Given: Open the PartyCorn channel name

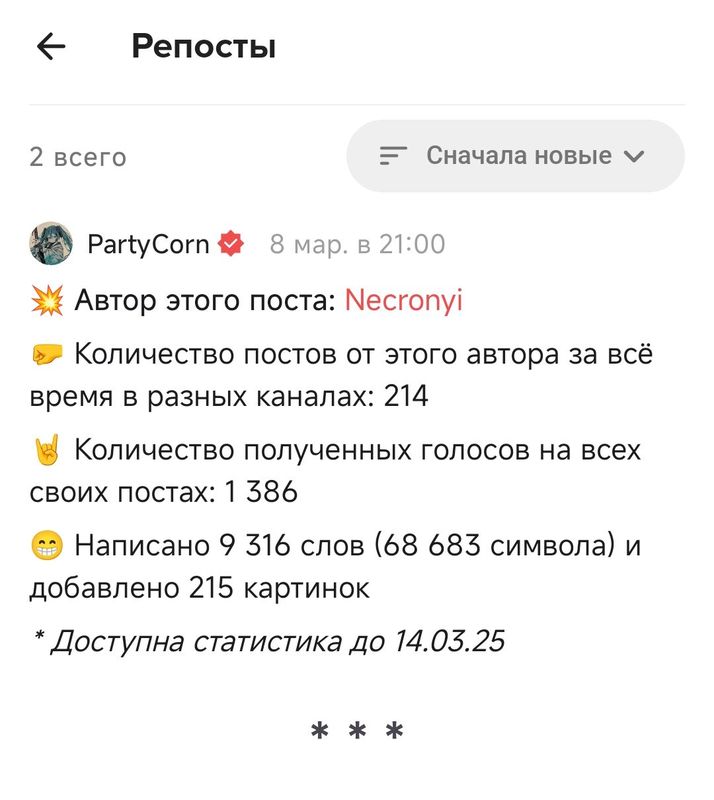Looking at the screenshot, I should (148, 244).
